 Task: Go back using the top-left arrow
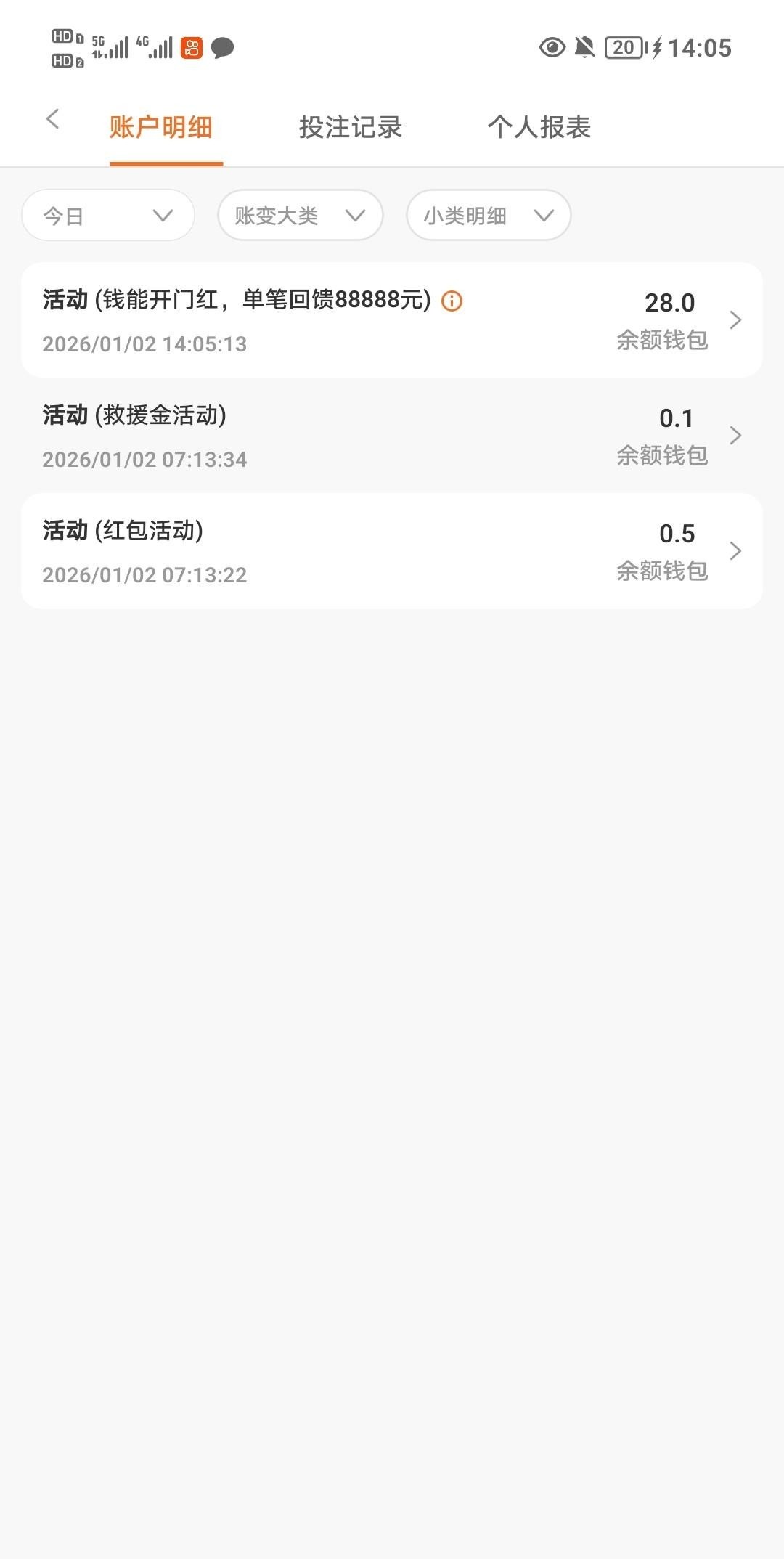52,119
